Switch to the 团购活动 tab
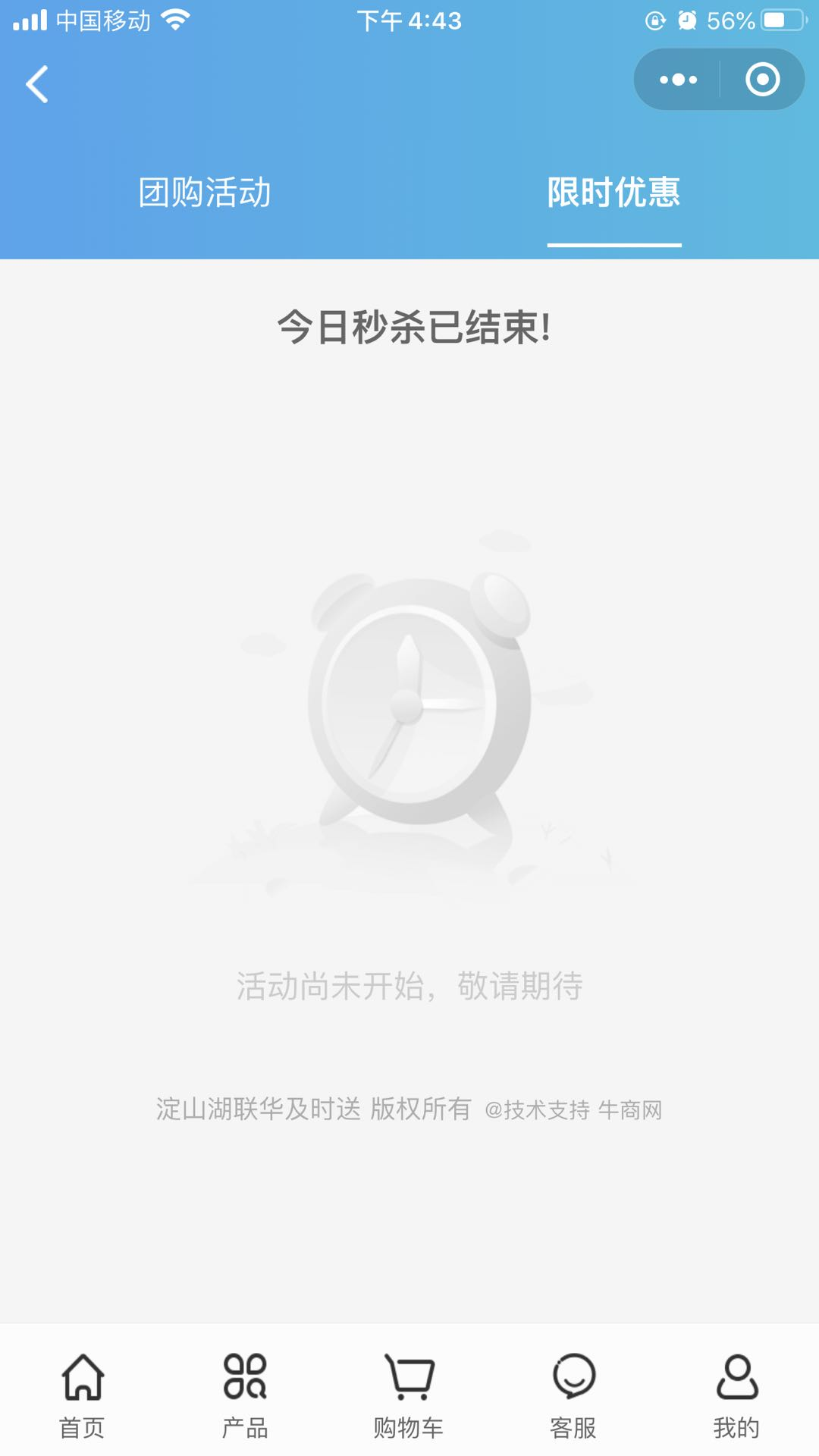The height and width of the screenshot is (1456, 819). (x=205, y=193)
